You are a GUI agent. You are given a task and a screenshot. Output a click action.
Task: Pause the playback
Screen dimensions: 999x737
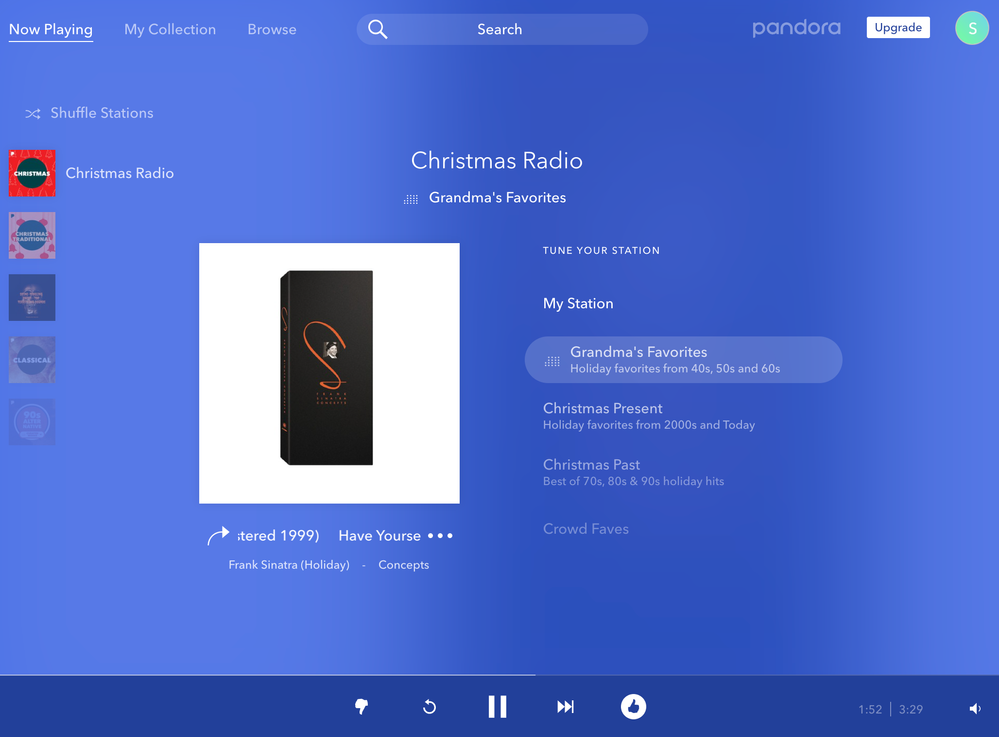(497, 707)
